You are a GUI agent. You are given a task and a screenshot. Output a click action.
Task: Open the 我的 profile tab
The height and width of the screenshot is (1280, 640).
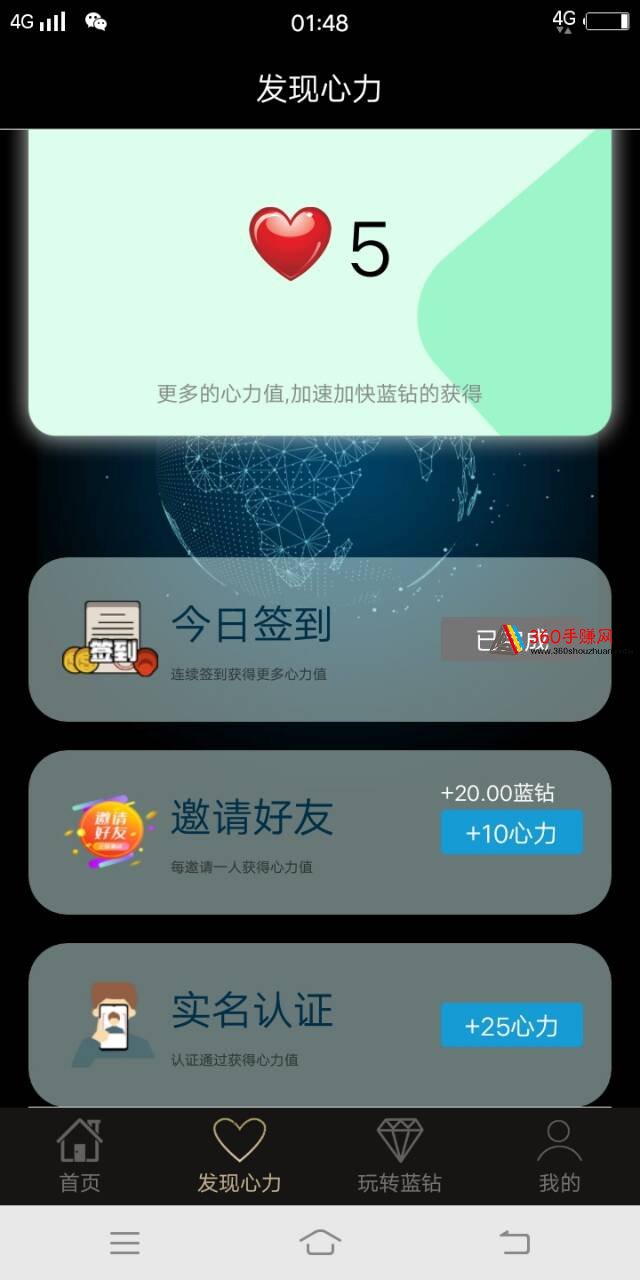559,1156
